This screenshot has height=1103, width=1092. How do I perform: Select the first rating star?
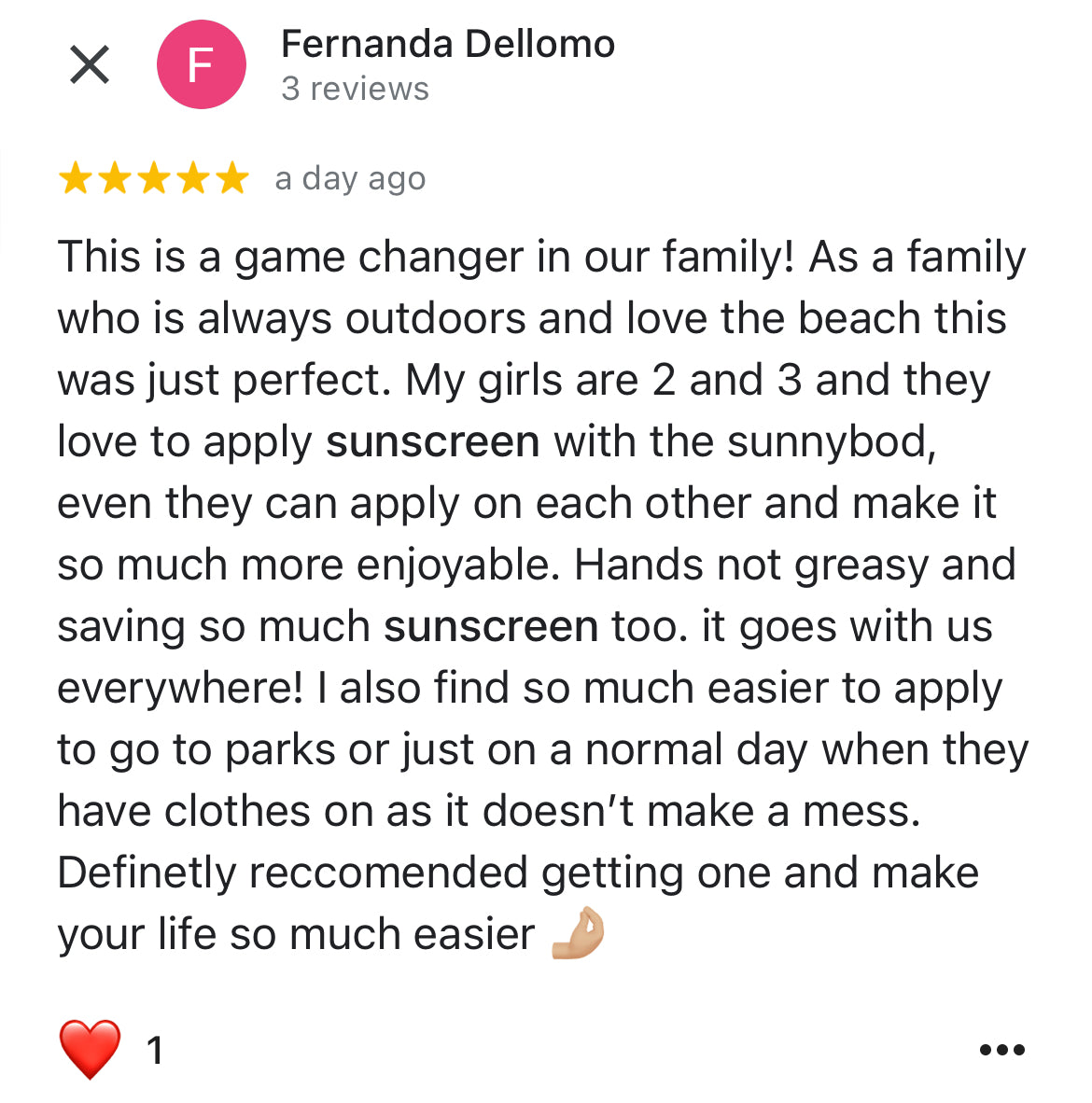[77, 177]
